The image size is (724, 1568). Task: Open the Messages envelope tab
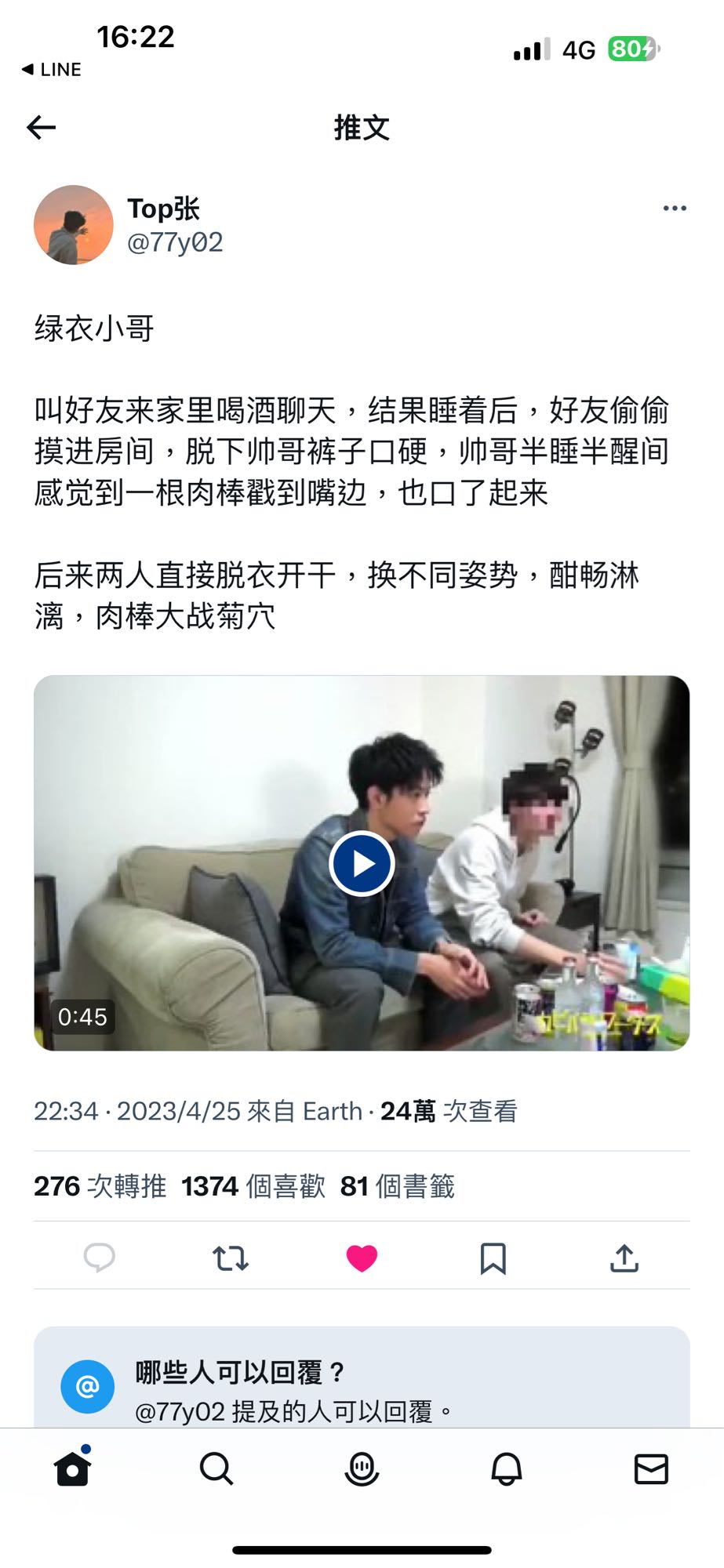tap(651, 1468)
